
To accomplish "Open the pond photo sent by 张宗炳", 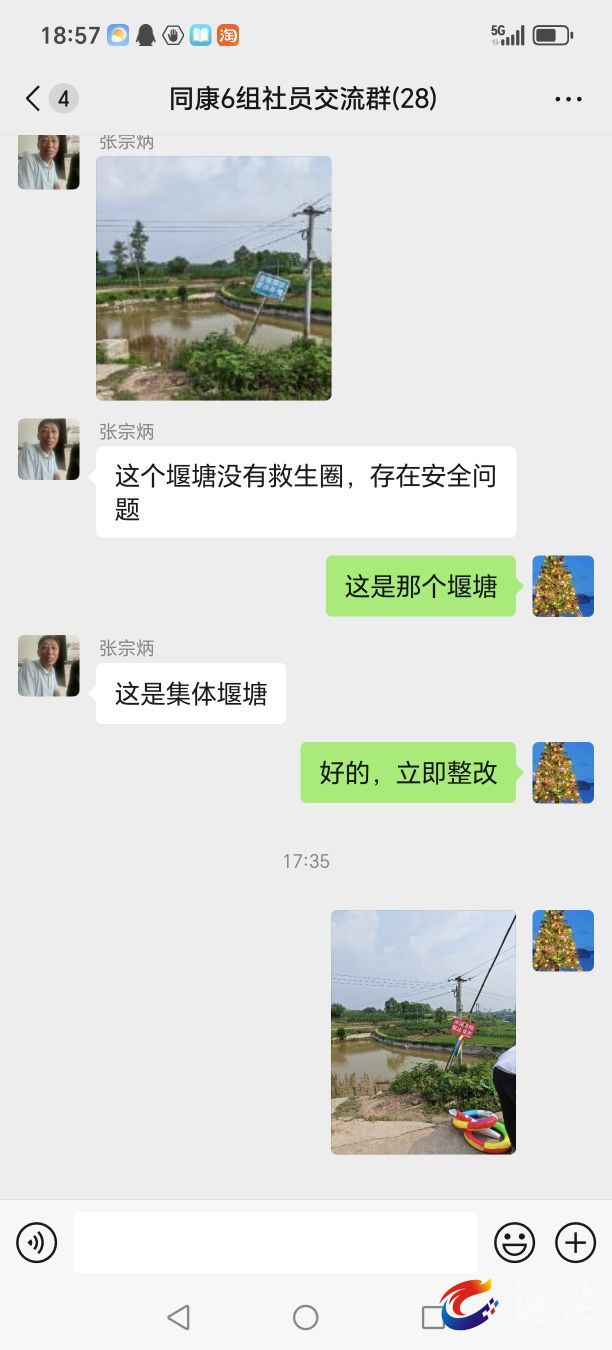I will tap(213, 278).
